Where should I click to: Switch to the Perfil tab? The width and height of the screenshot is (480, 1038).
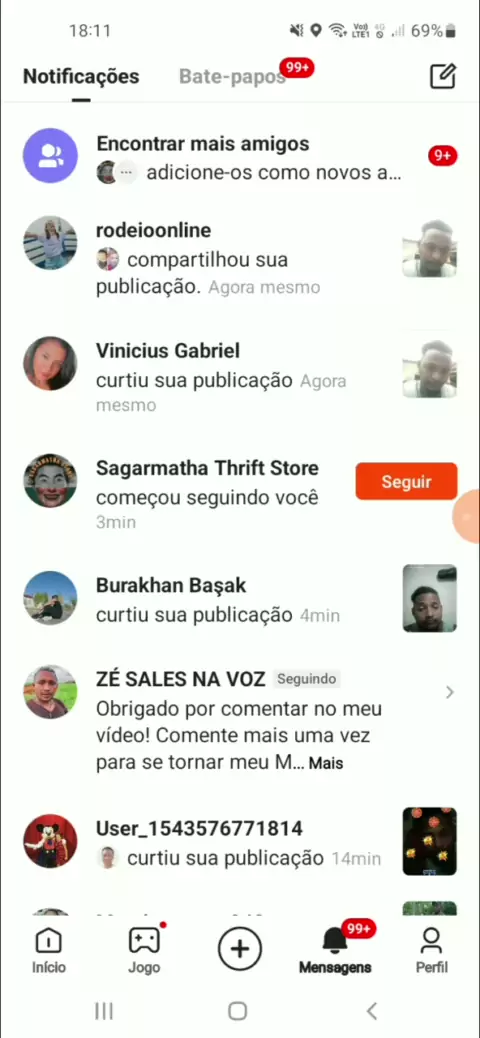point(432,951)
